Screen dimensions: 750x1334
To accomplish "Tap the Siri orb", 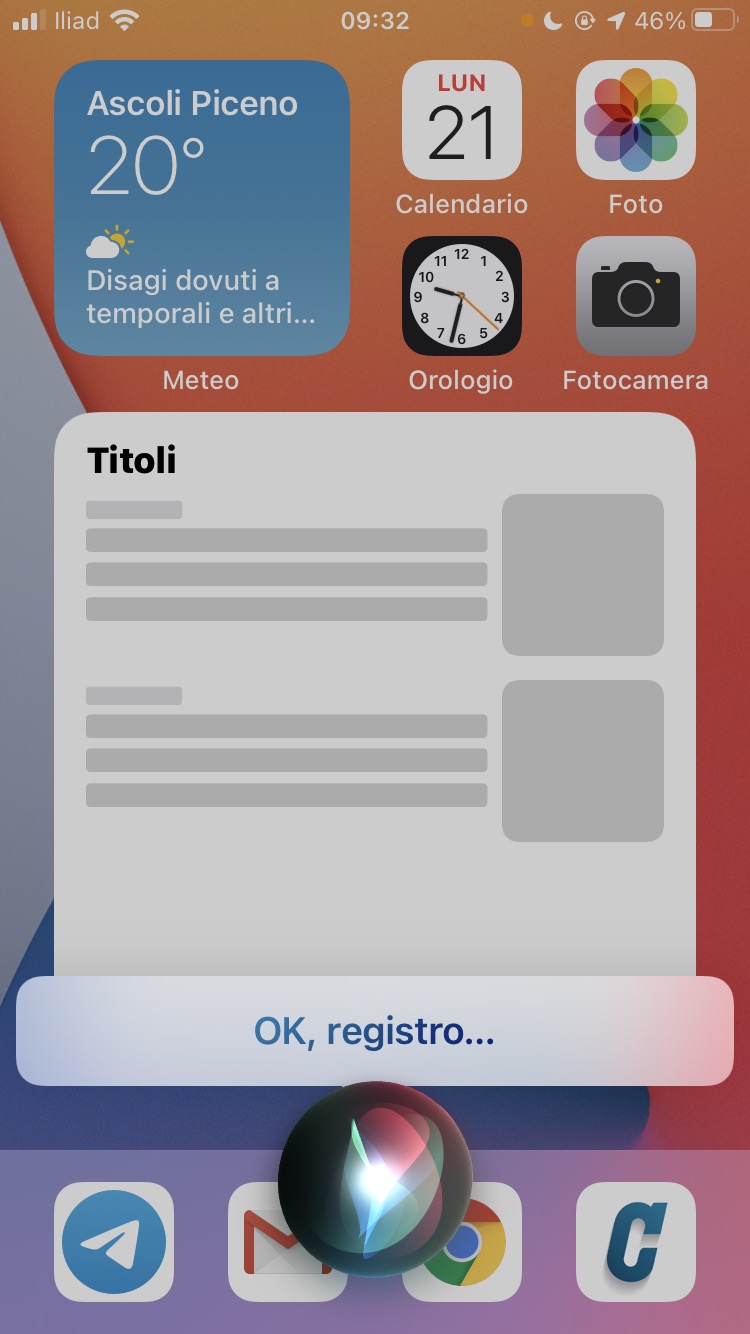I will [375, 1178].
